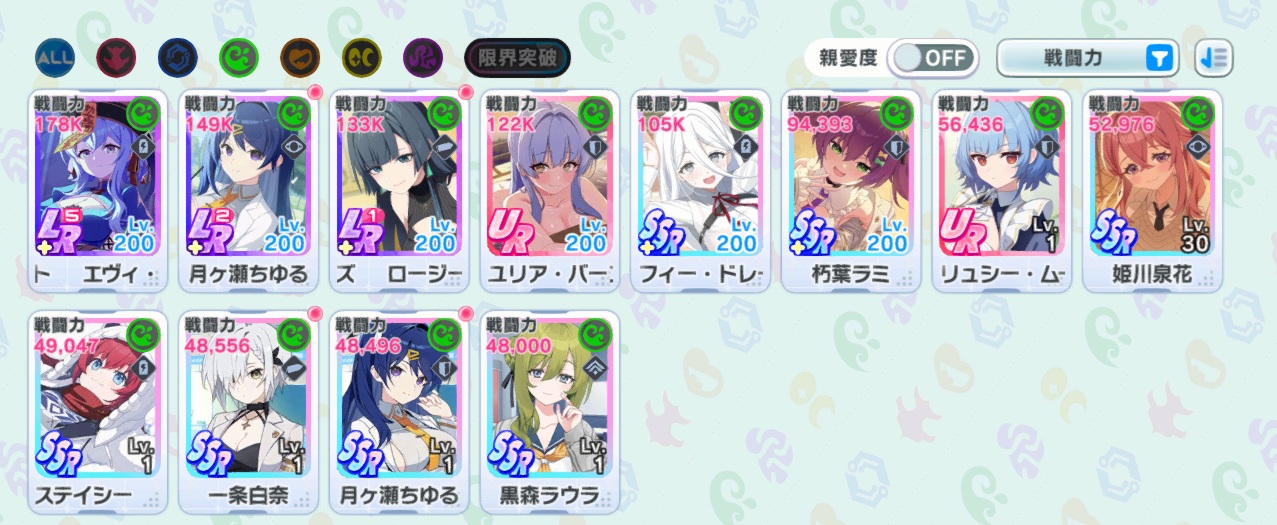
Task: Tap the 限界突破 button
Action: tap(517, 58)
